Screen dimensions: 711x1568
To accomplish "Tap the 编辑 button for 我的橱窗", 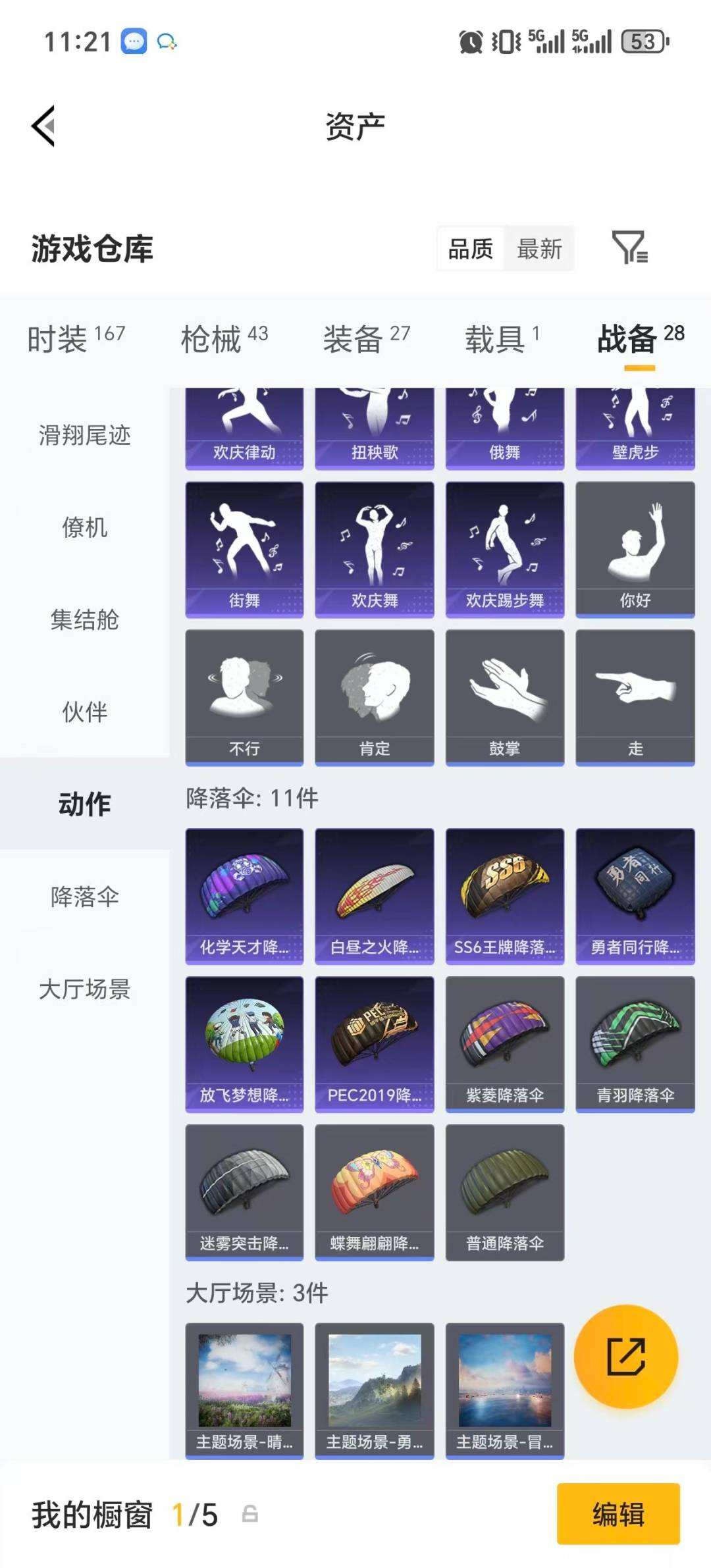I will [x=618, y=1513].
